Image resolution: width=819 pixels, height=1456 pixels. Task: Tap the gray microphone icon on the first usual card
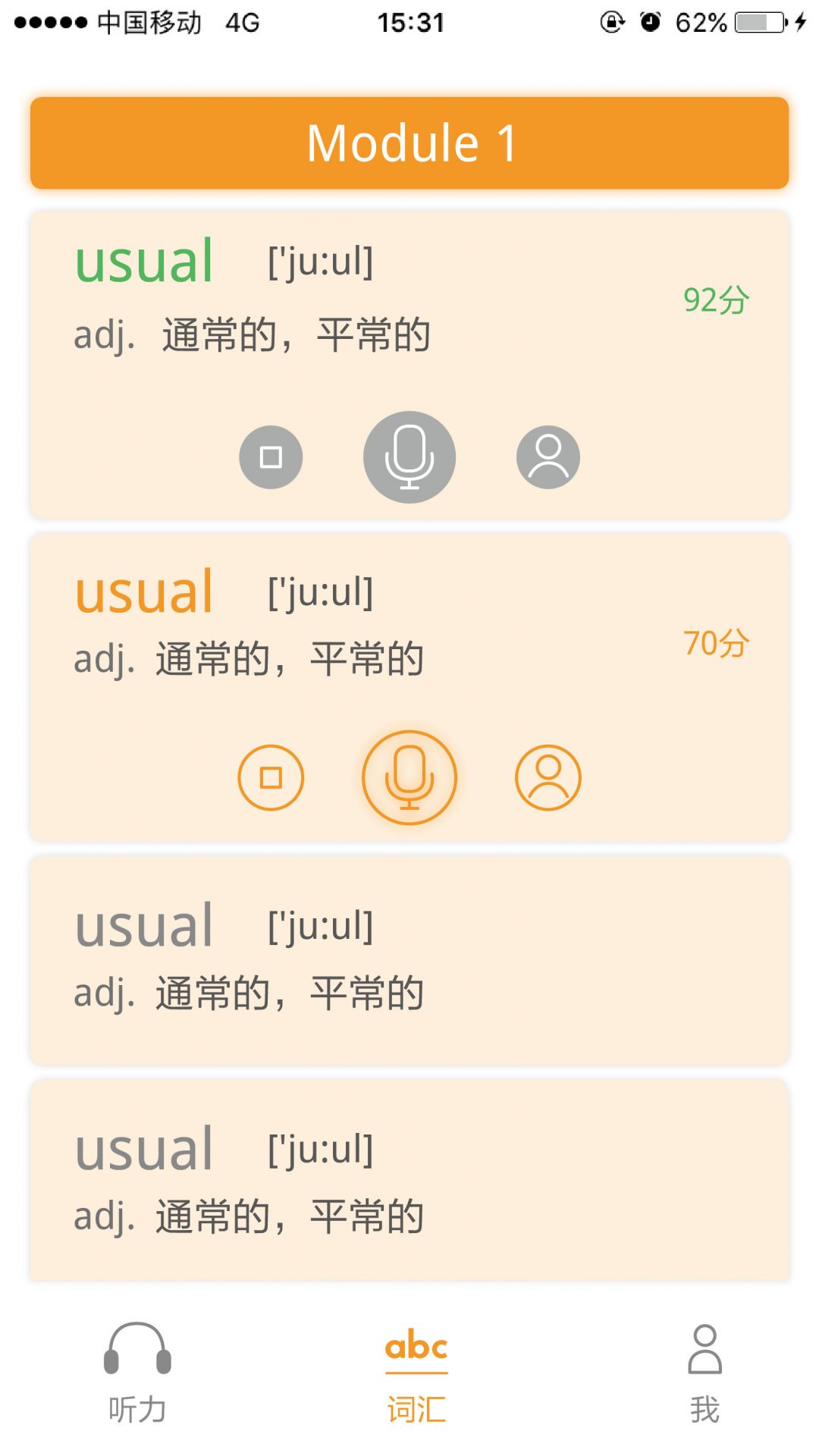409,457
